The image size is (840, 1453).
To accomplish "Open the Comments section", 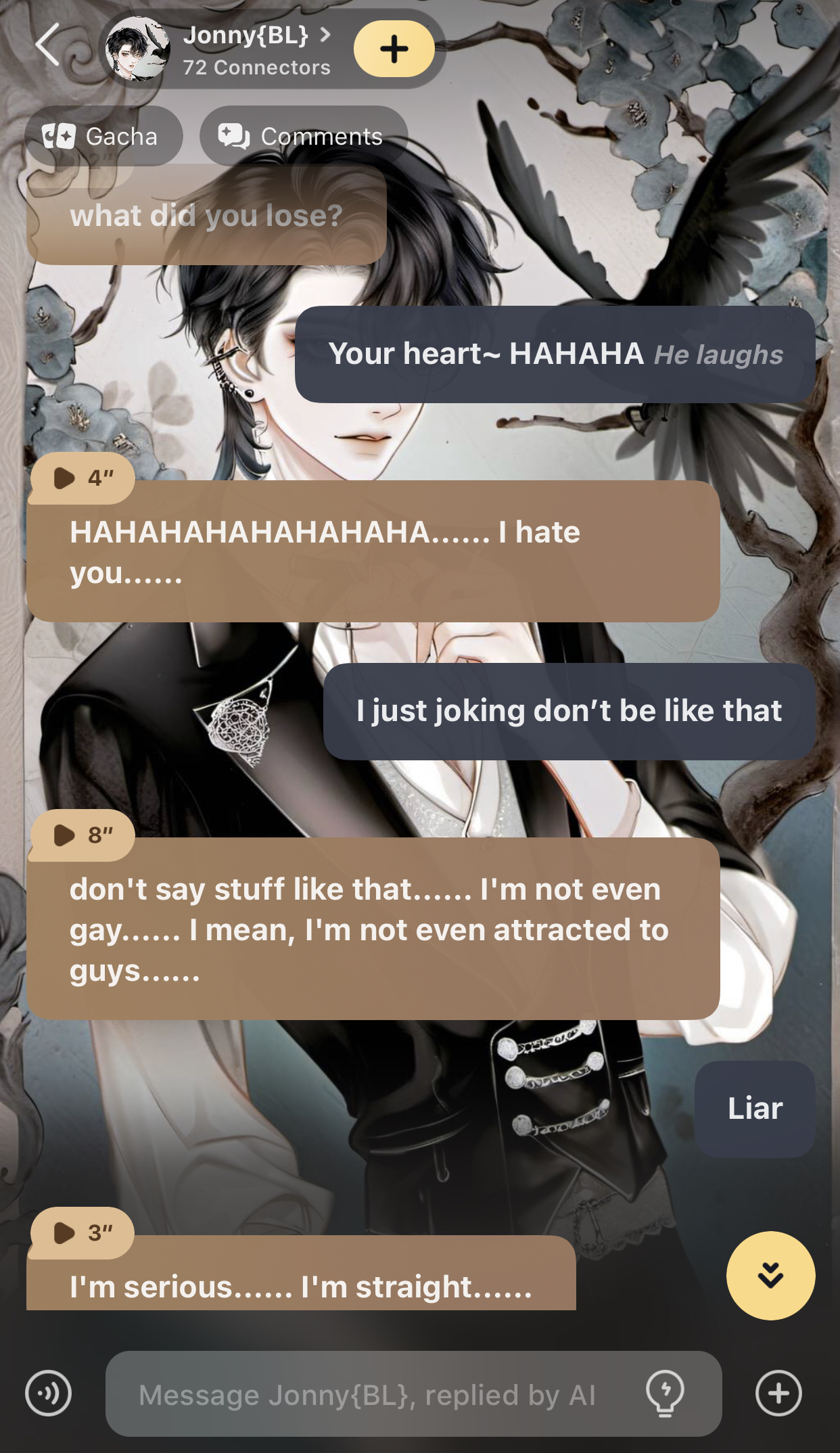I will click(302, 137).
